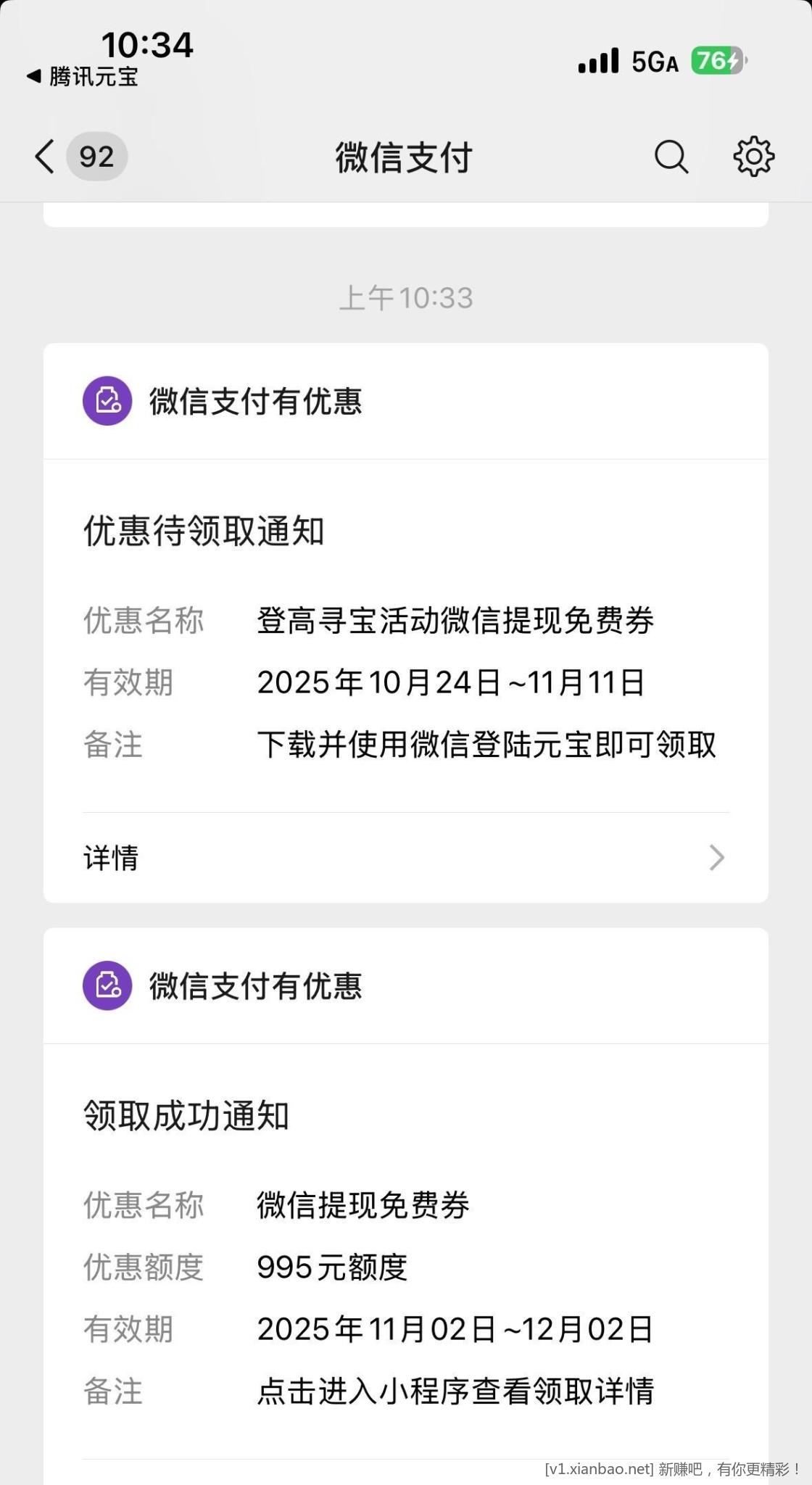This screenshot has width=812, height=1485.
Task: Tap the battery indicator showing 76
Action: (718, 61)
